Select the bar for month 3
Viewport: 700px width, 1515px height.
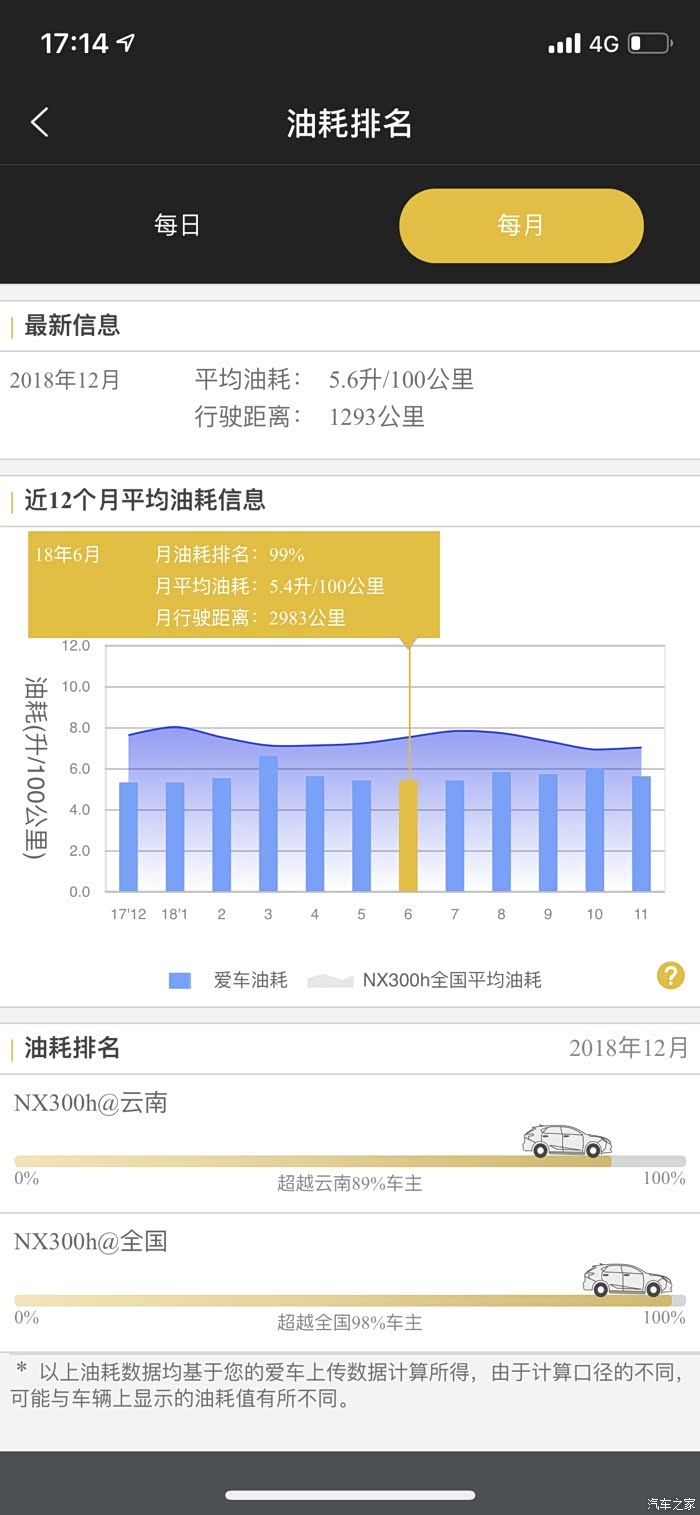pyautogui.click(x=268, y=824)
